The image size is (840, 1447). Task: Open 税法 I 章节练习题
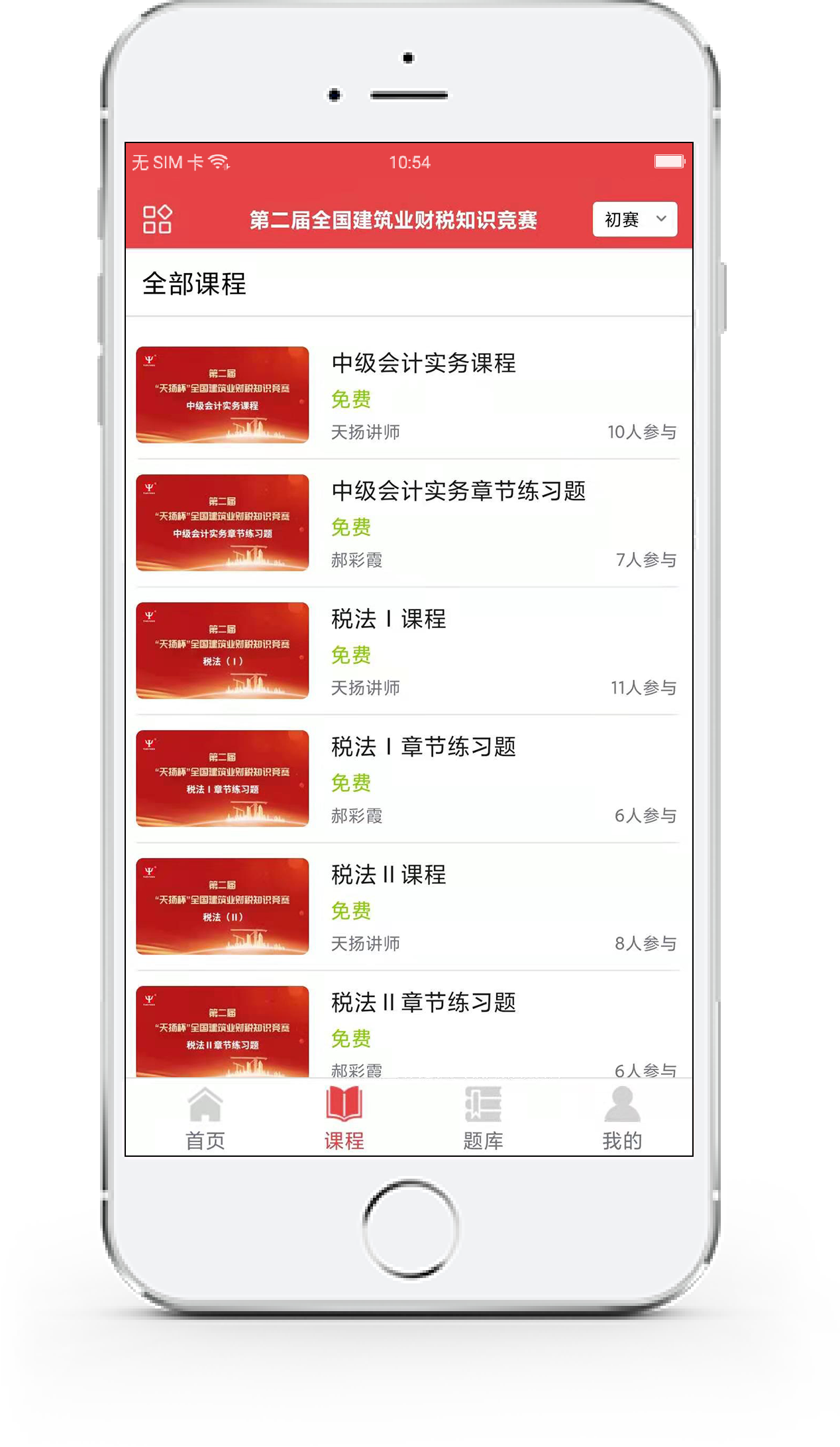(x=423, y=747)
